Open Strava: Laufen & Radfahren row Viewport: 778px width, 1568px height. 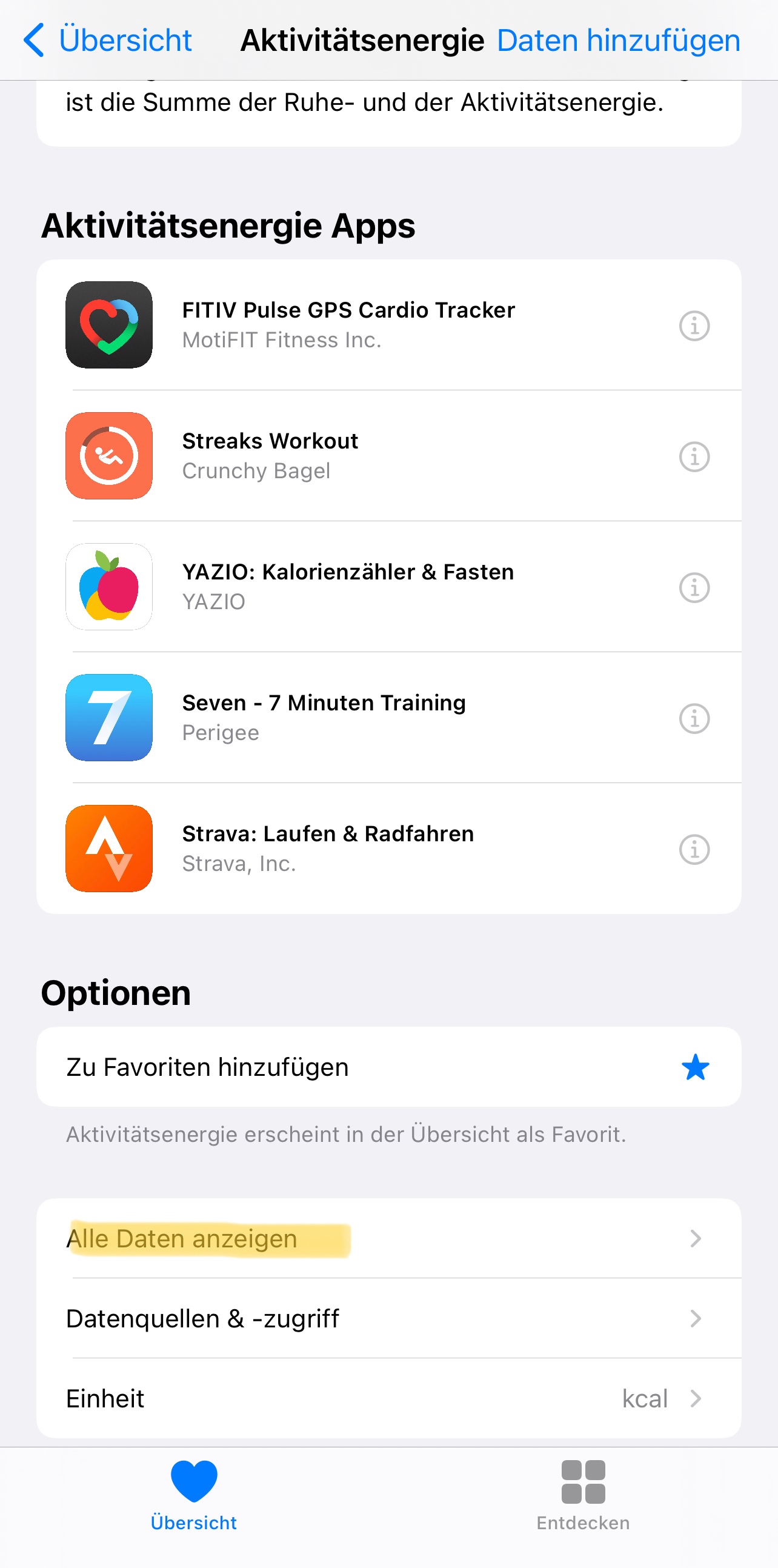[x=328, y=848]
